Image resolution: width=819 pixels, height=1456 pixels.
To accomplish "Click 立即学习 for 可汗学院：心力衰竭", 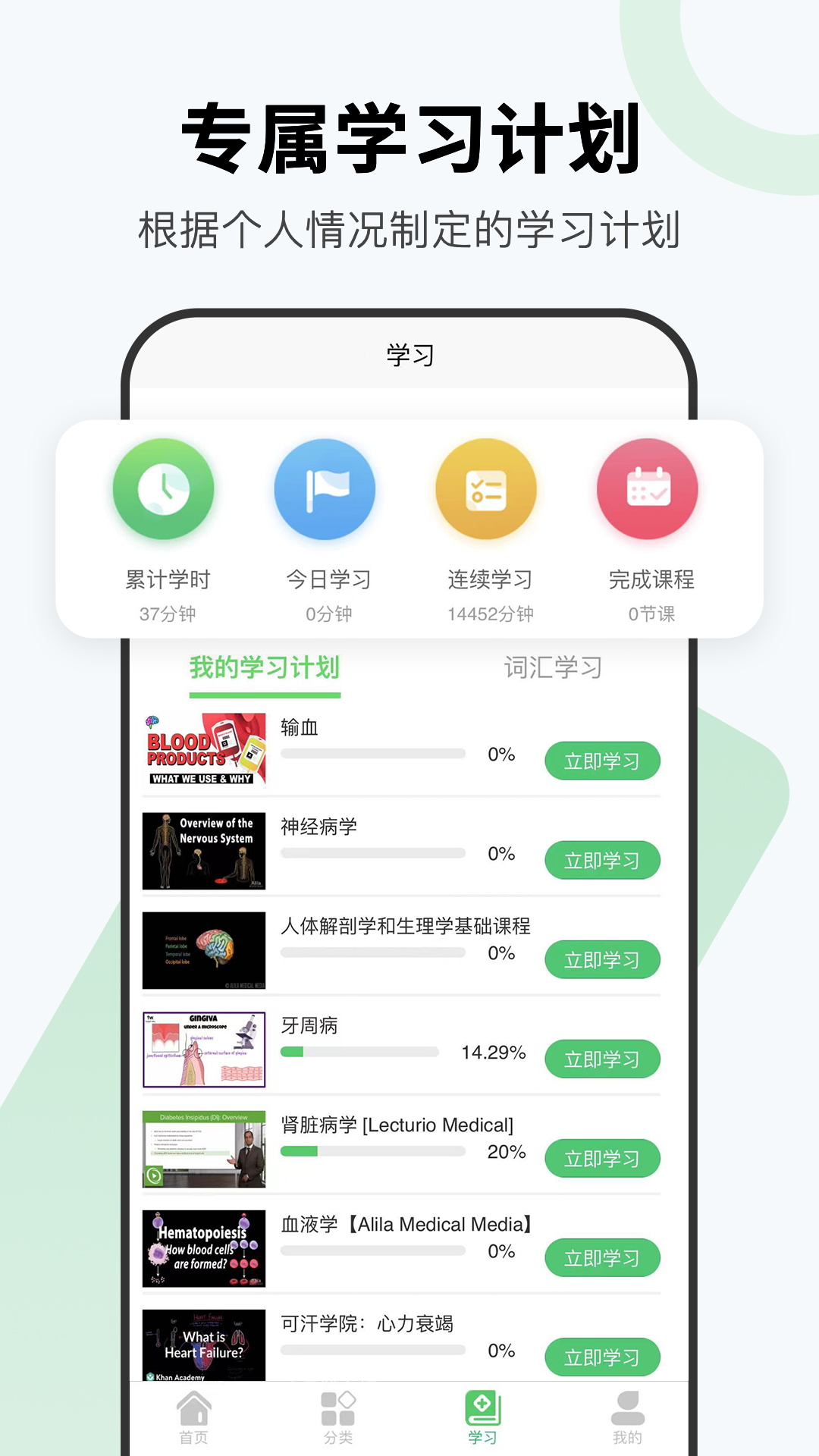I will click(x=602, y=1357).
